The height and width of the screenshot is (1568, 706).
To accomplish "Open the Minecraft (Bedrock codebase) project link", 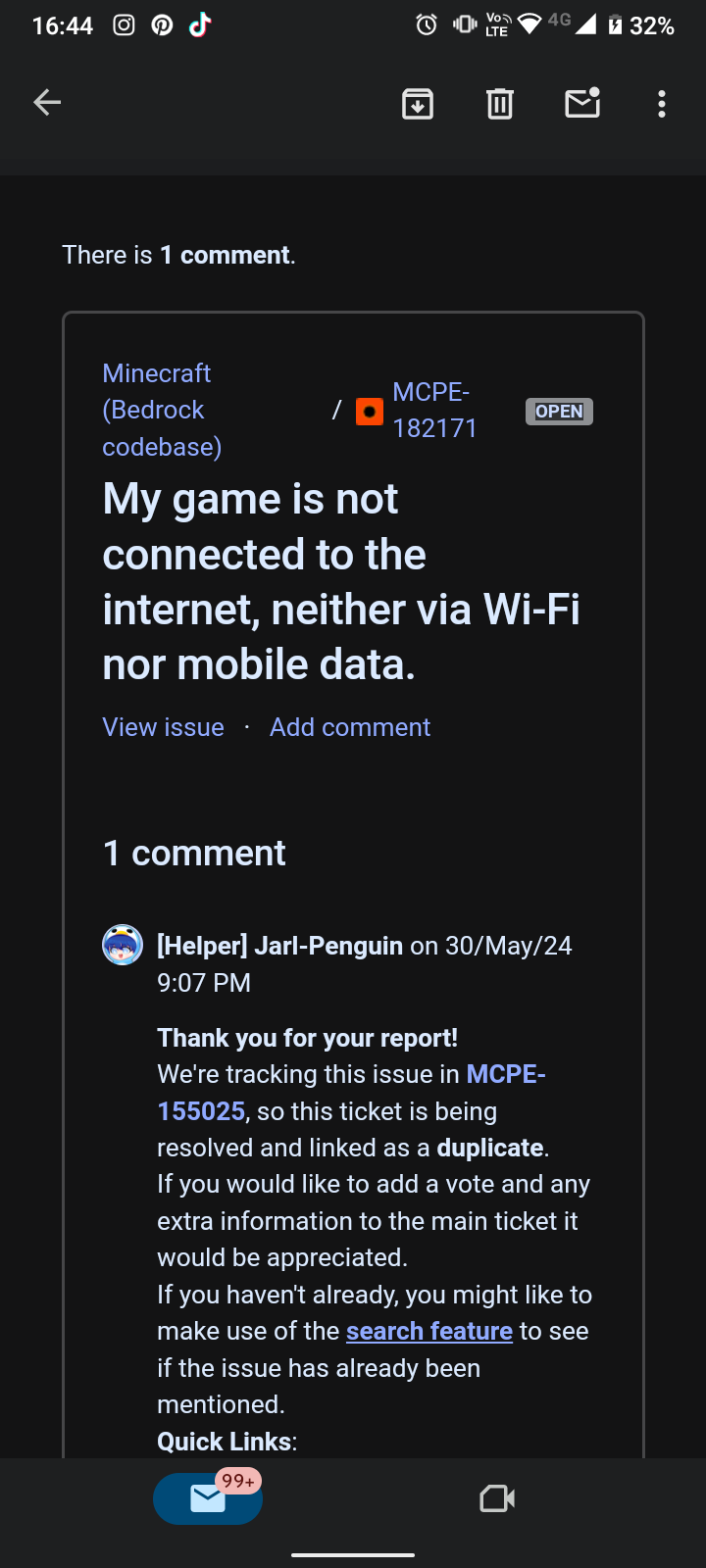I will coord(157,410).
